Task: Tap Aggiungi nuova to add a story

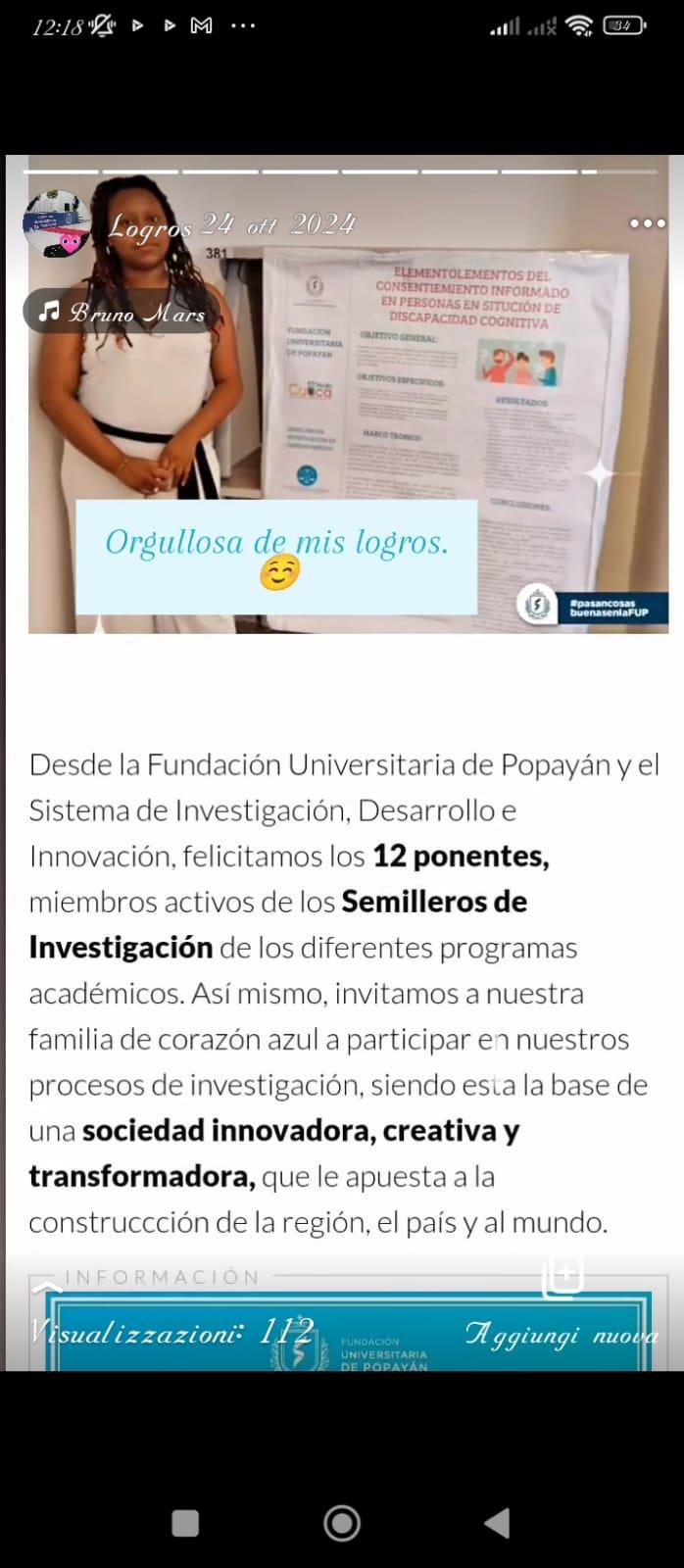Action: click(561, 1334)
